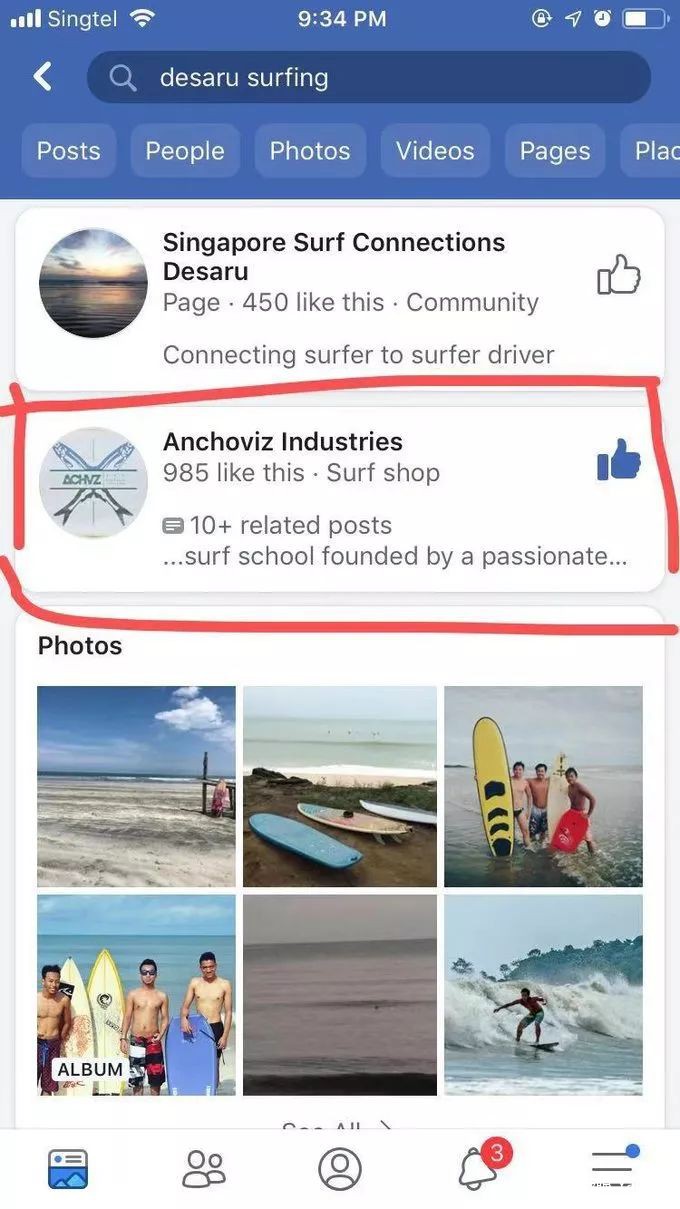Edit the 'desaru surfing' search field
The width and height of the screenshot is (680, 1209).
tap(368, 78)
